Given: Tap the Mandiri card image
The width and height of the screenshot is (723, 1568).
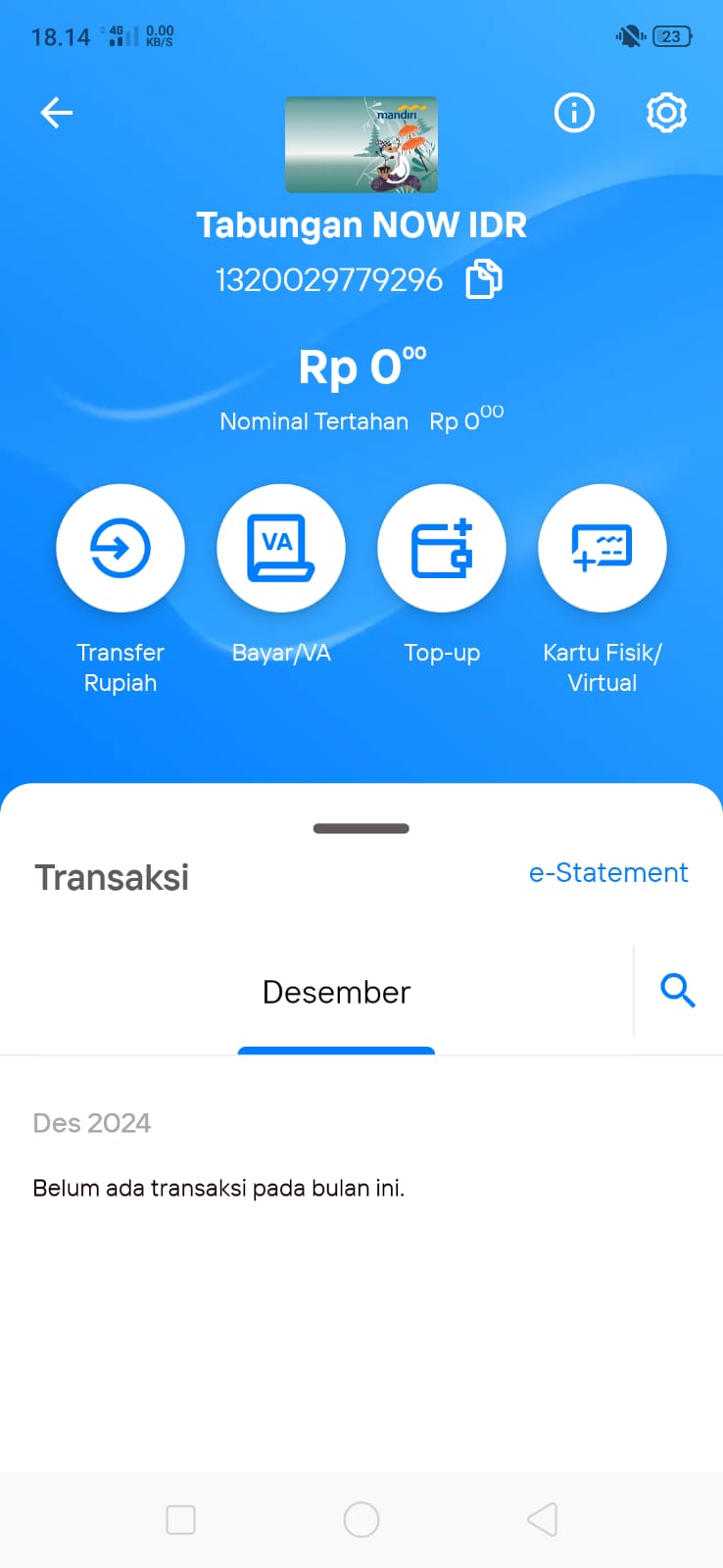Looking at the screenshot, I should [x=361, y=144].
